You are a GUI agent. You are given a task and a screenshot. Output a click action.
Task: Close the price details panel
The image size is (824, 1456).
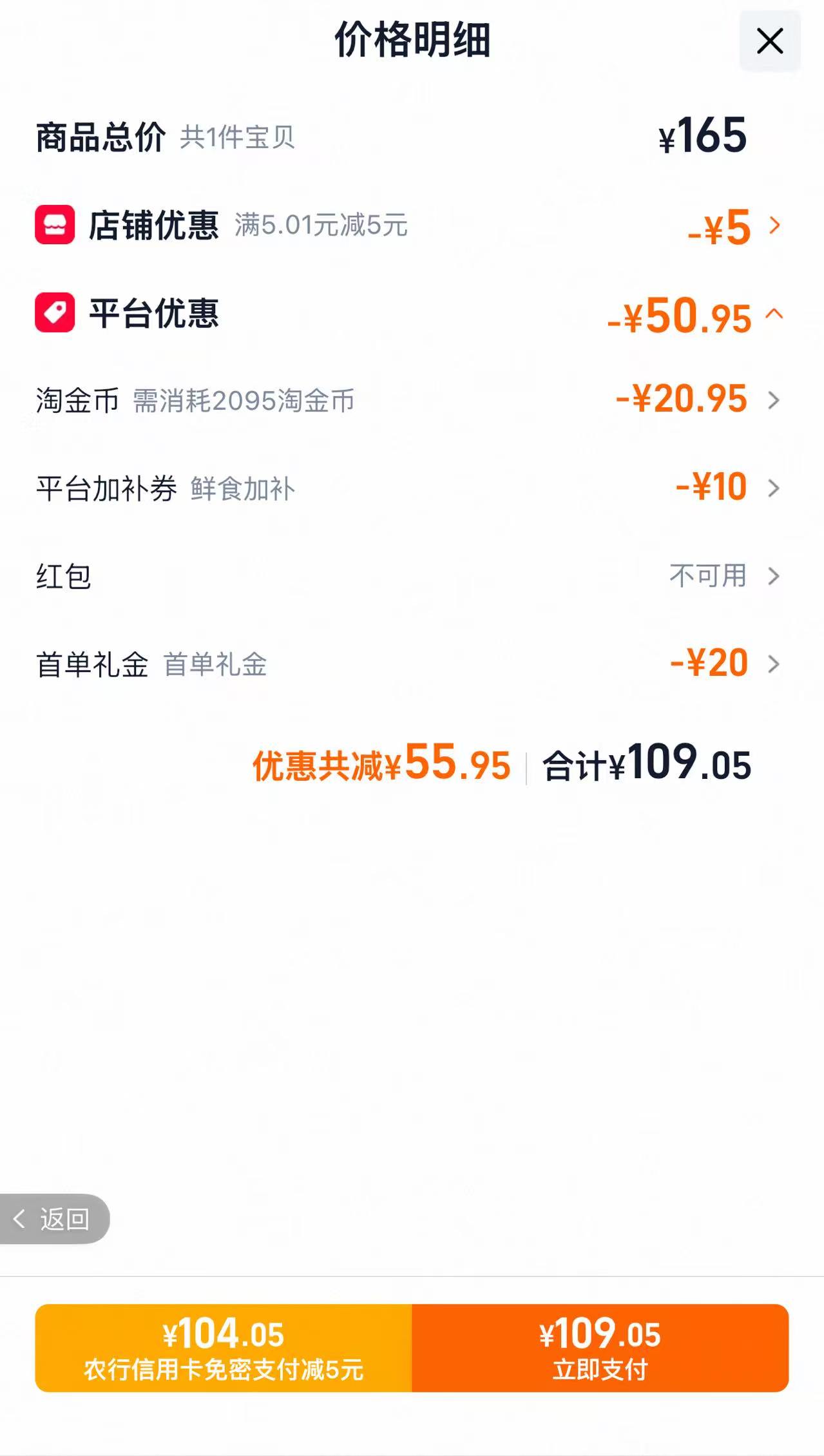click(x=770, y=41)
